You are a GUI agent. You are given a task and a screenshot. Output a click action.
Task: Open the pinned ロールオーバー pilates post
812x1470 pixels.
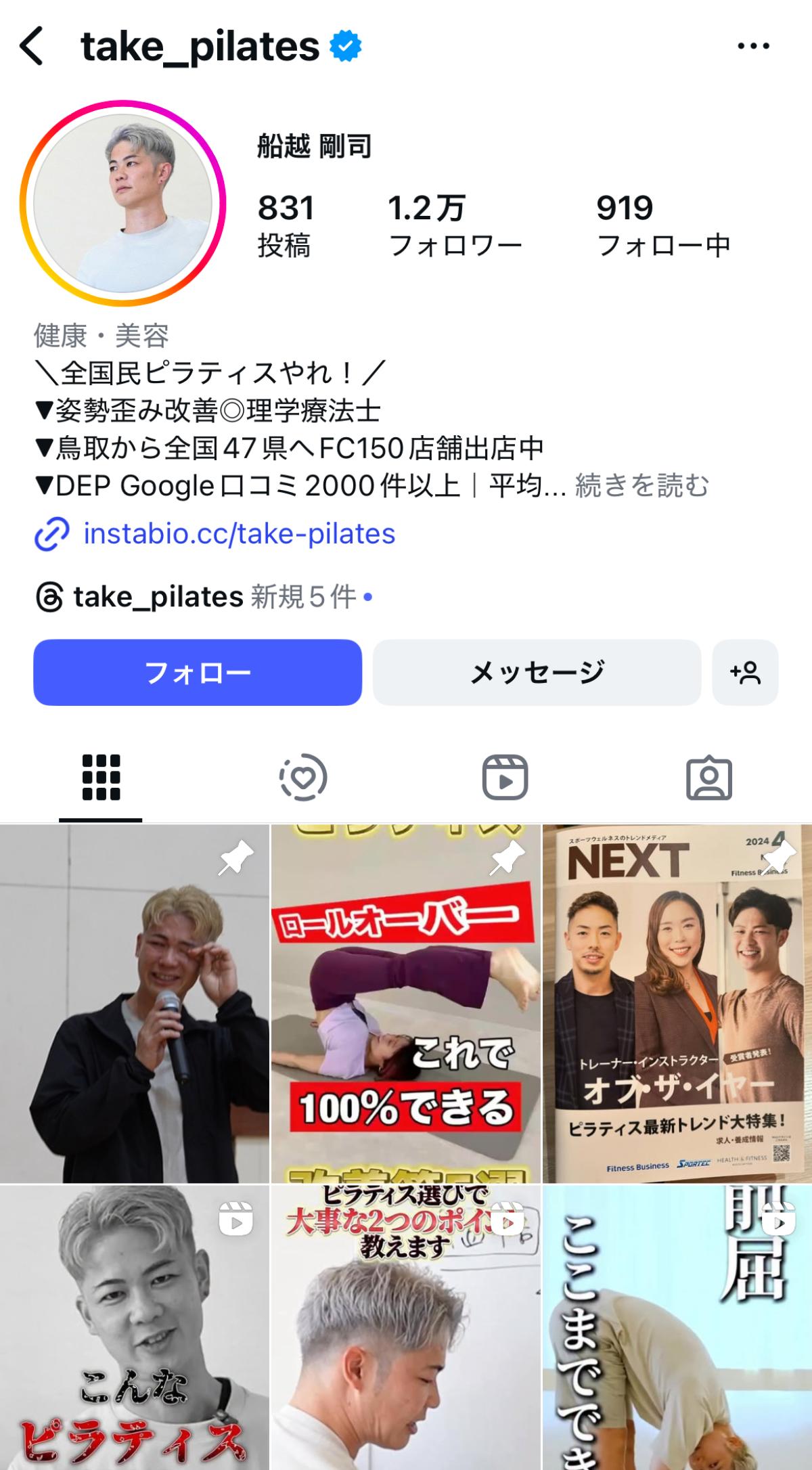[x=405, y=1003]
